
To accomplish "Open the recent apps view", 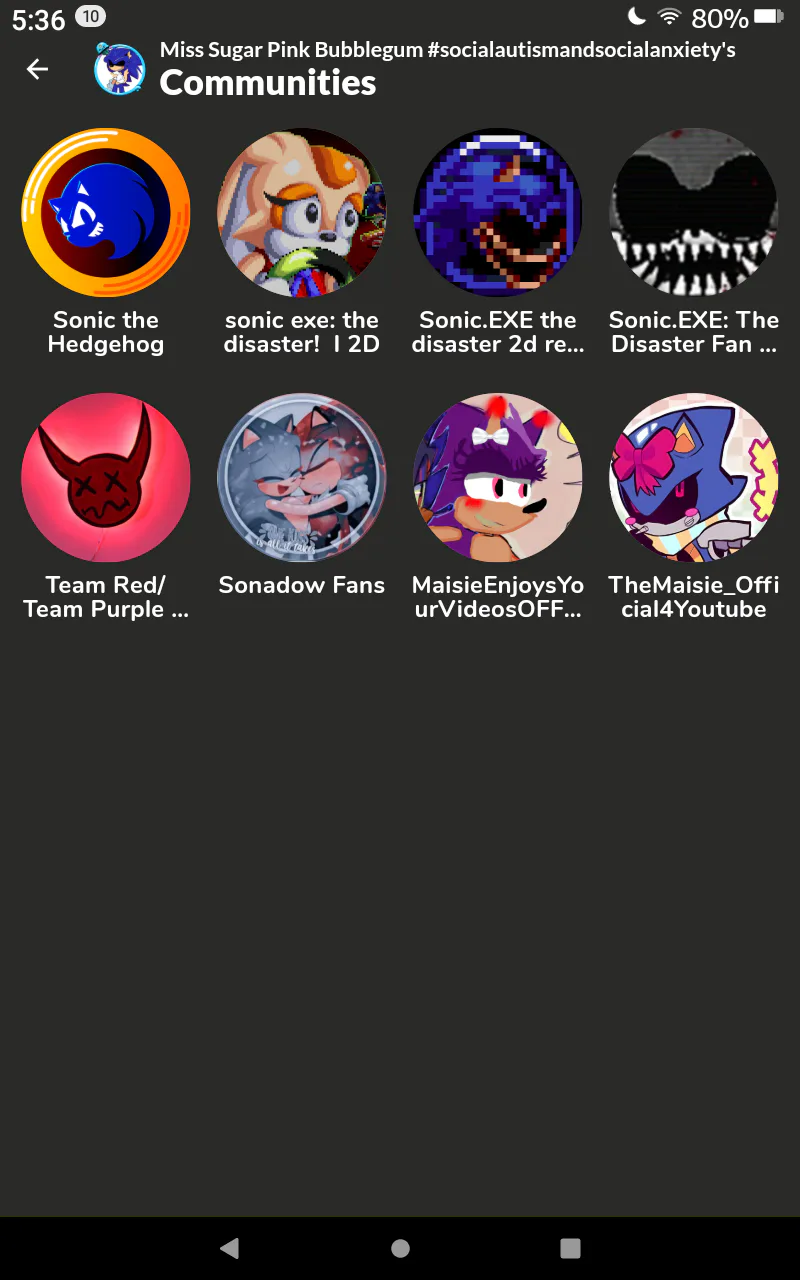I will 570,1248.
